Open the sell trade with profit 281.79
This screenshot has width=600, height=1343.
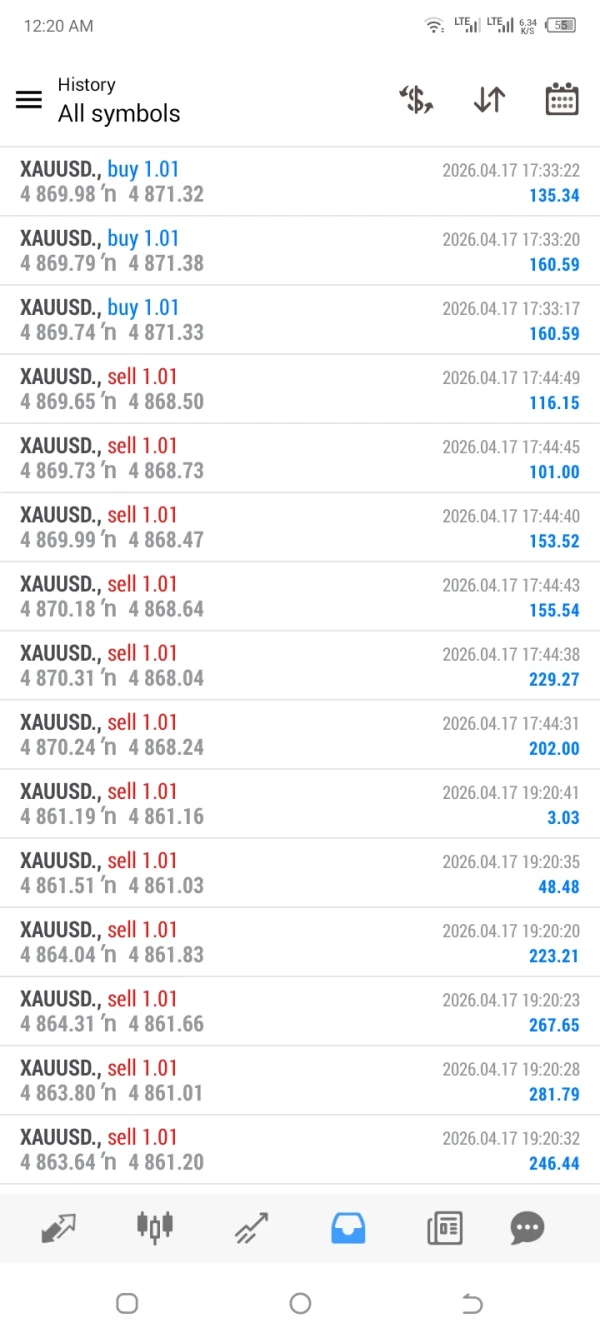pyautogui.click(x=300, y=1080)
